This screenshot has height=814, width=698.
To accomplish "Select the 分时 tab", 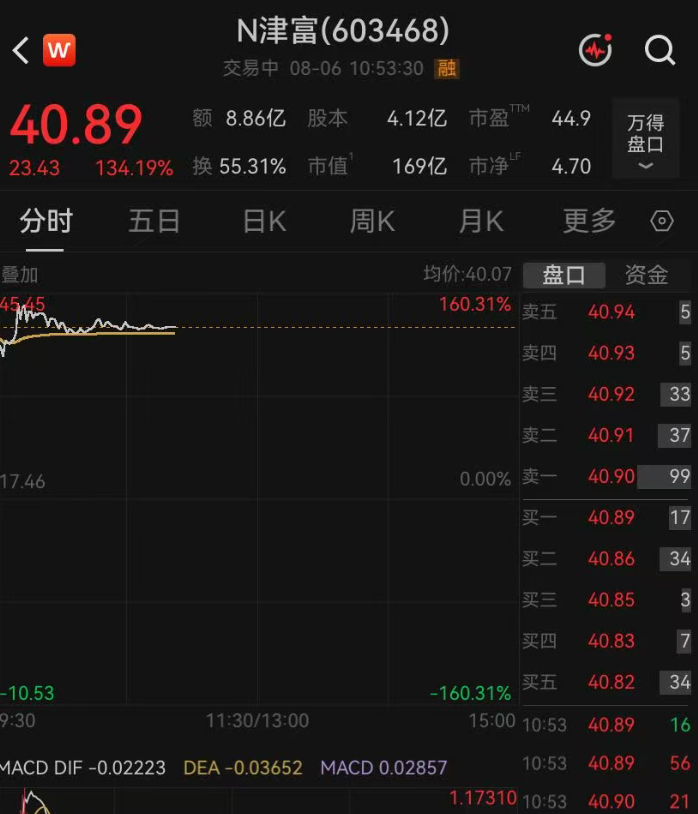I will click(46, 222).
